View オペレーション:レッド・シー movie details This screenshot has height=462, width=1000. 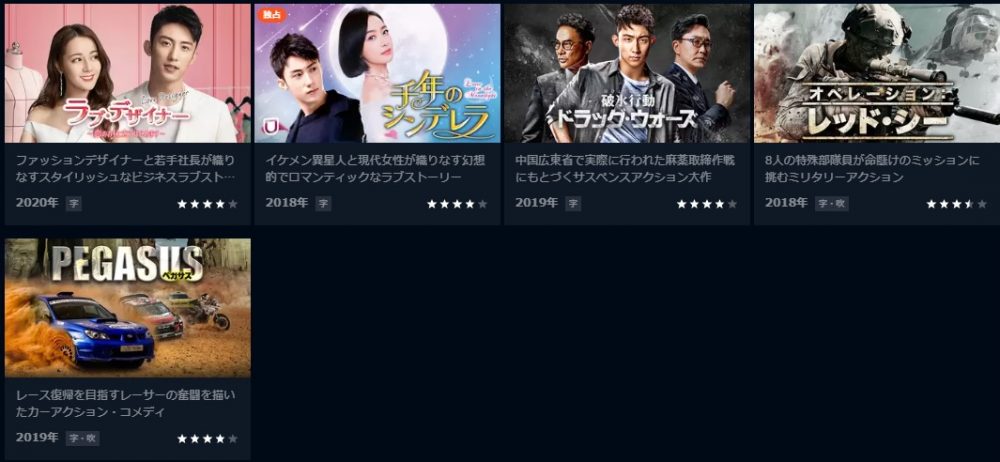click(x=876, y=75)
